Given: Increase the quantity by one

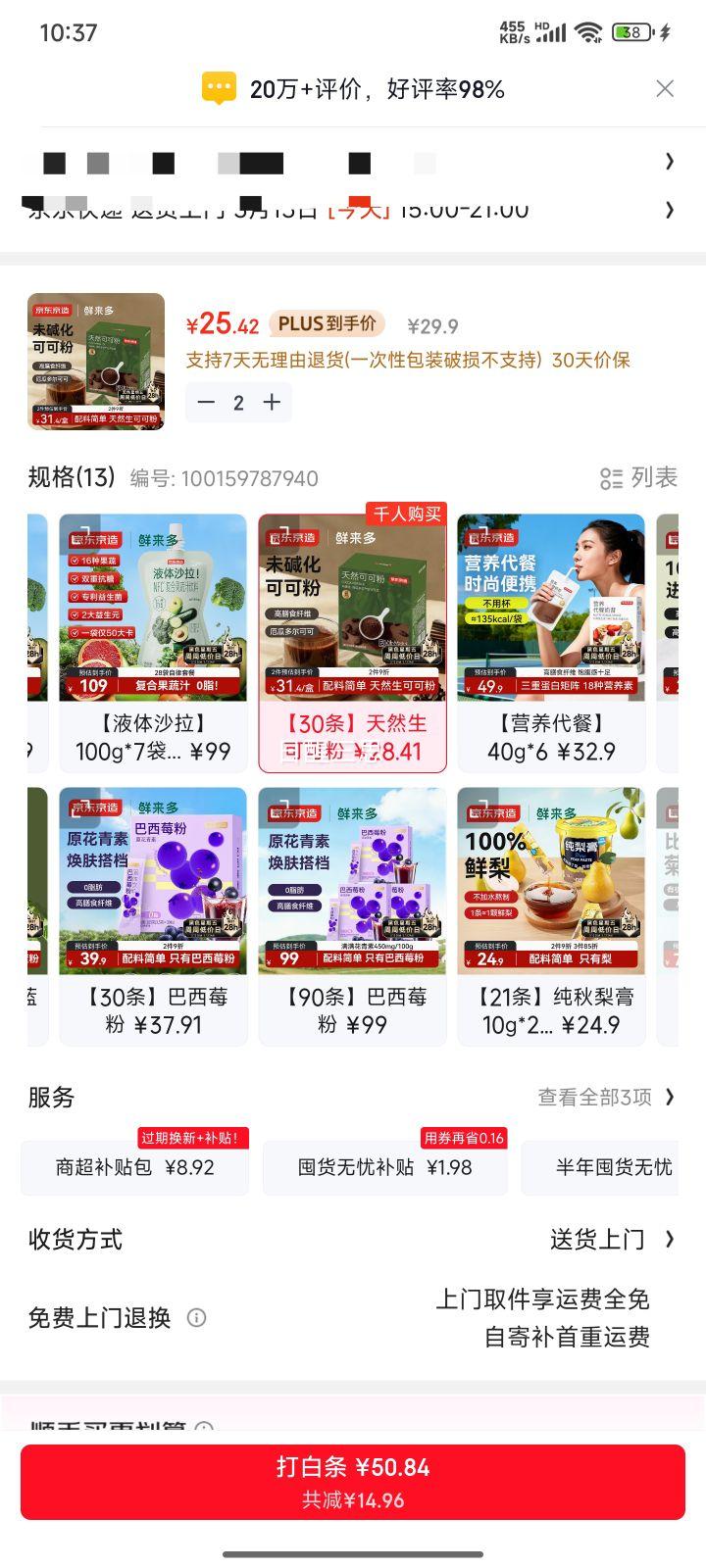Looking at the screenshot, I should click(272, 402).
